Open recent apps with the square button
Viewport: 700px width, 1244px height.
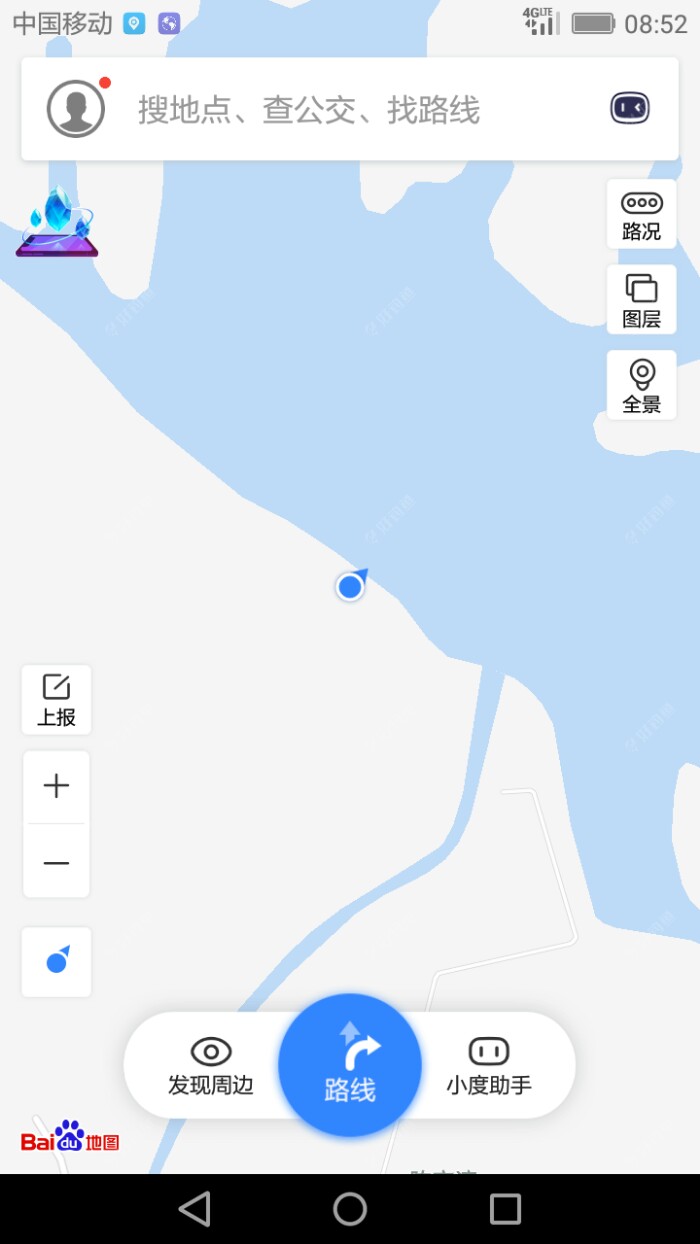505,1209
